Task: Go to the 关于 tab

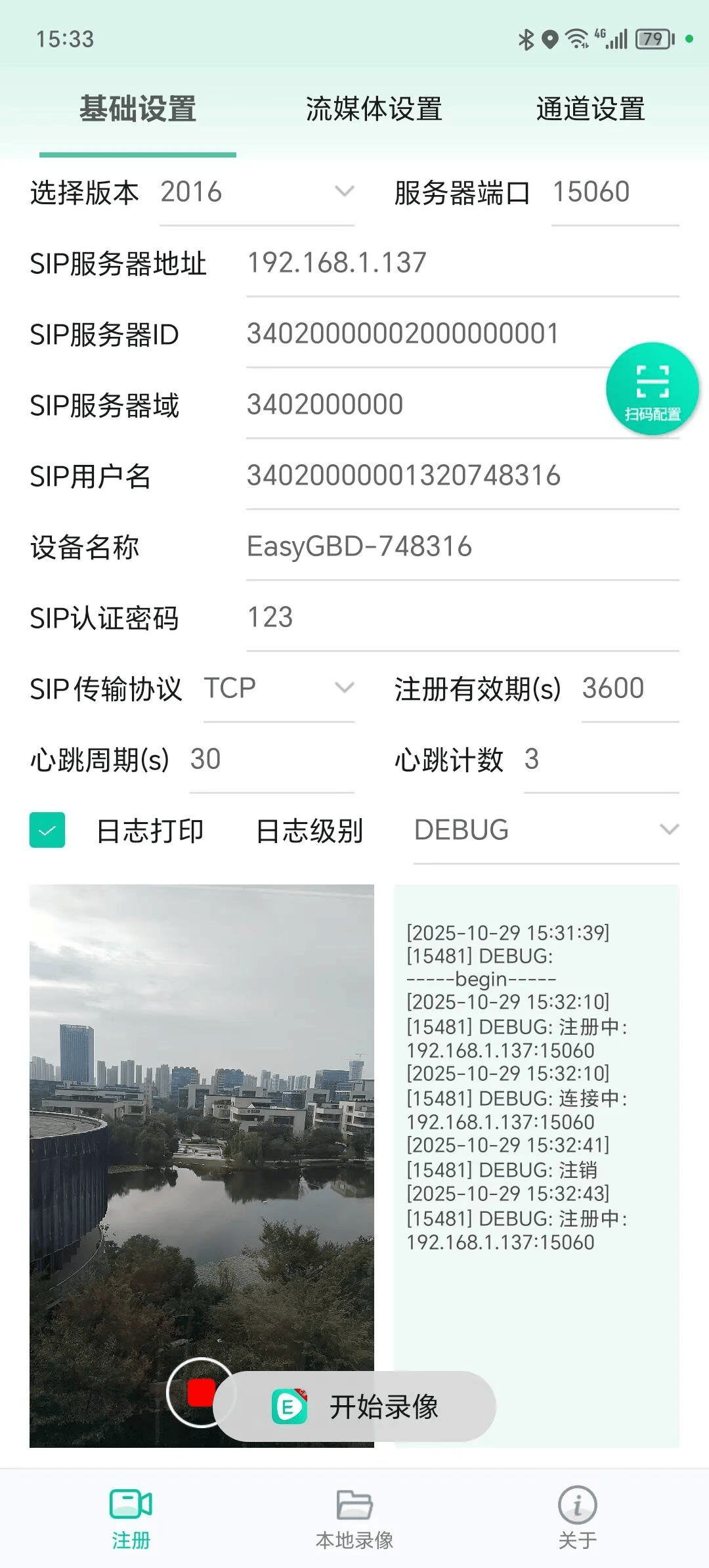Action: click(x=577, y=1518)
